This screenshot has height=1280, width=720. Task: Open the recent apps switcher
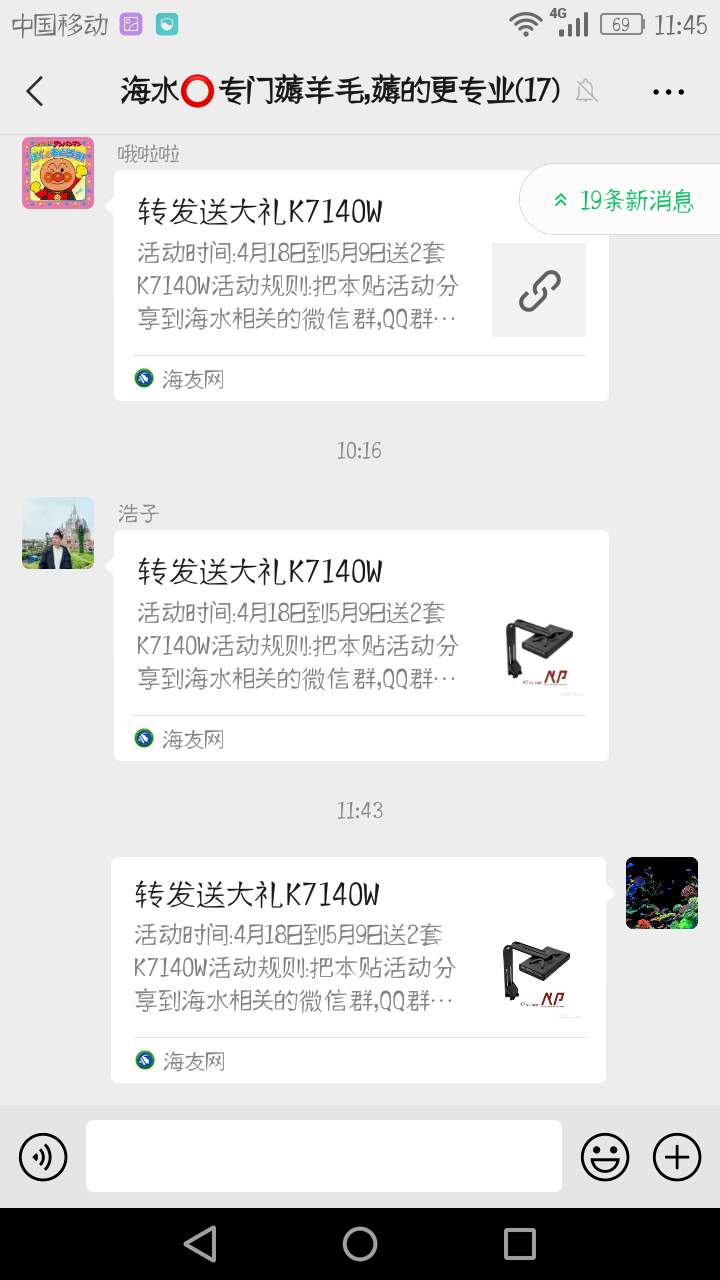pos(519,1244)
